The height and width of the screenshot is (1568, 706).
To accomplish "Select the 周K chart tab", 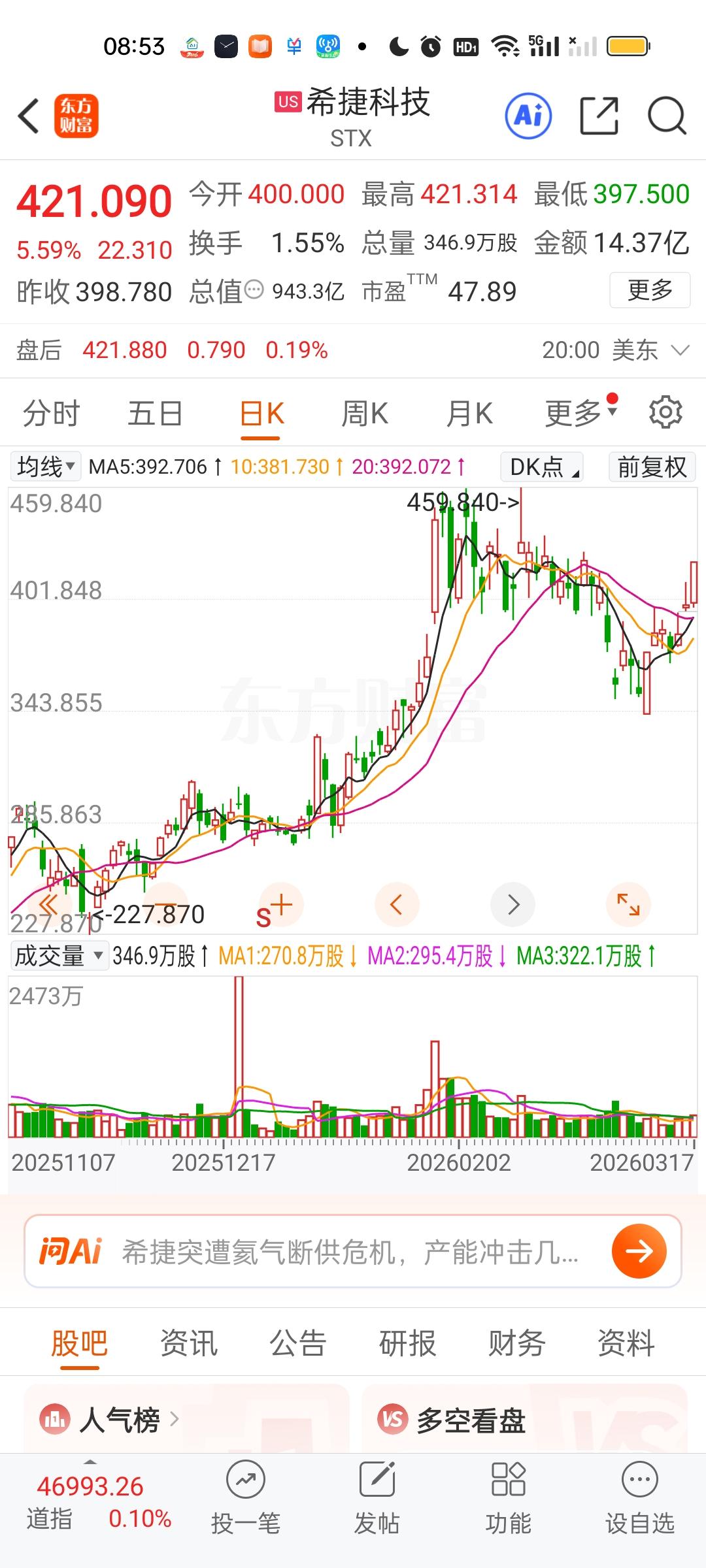I will pos(365,414).
